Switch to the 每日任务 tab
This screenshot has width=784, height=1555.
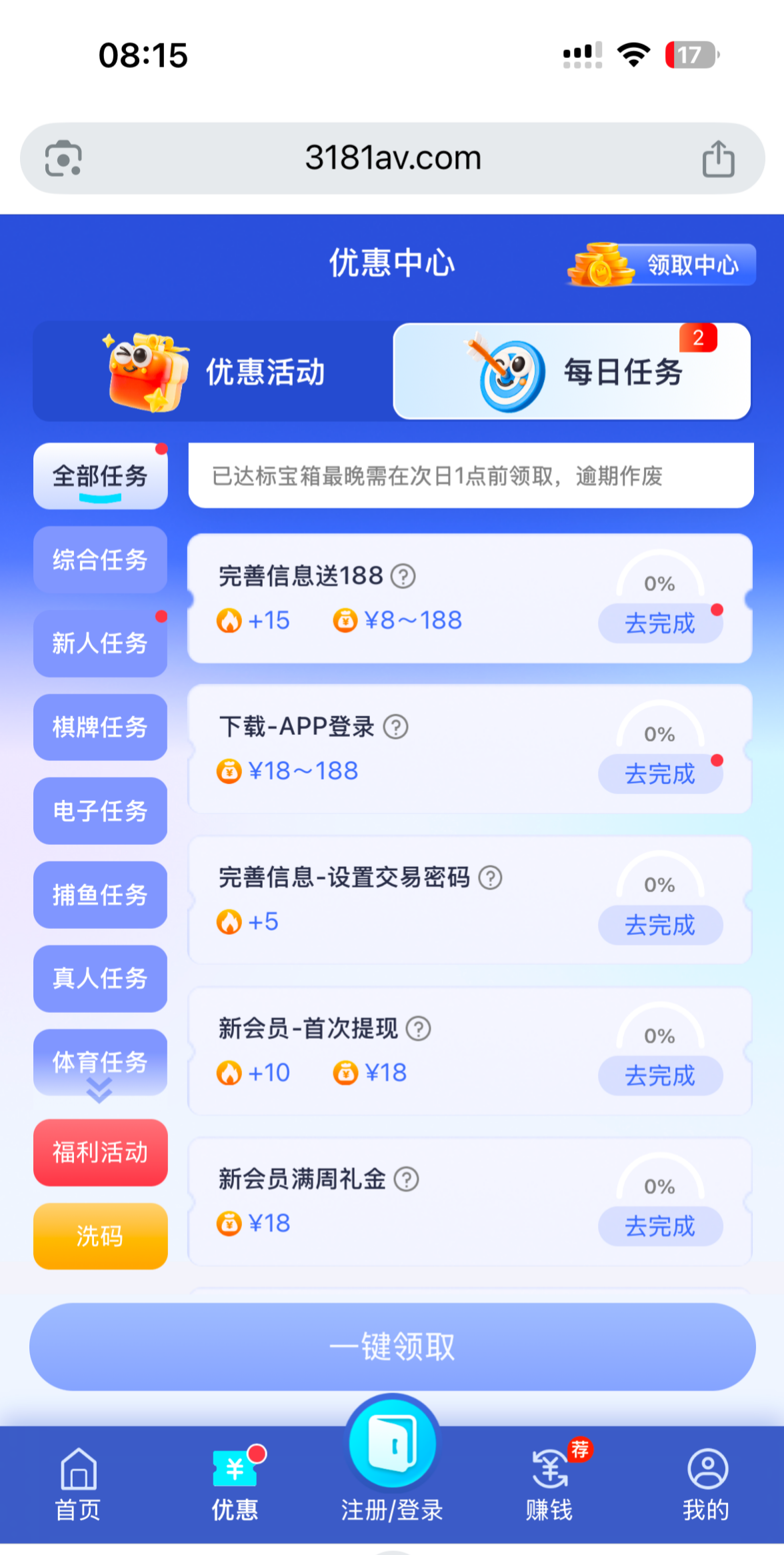(x=572, y=371)
